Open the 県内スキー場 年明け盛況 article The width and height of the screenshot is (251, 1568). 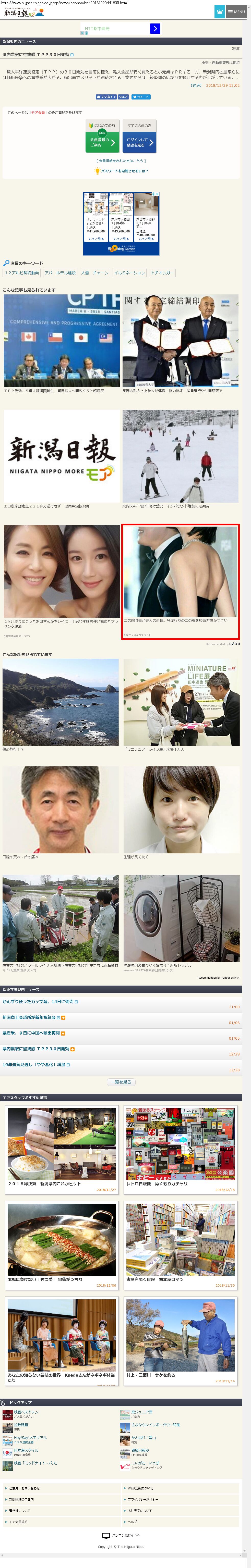click(x=180, y=456)
